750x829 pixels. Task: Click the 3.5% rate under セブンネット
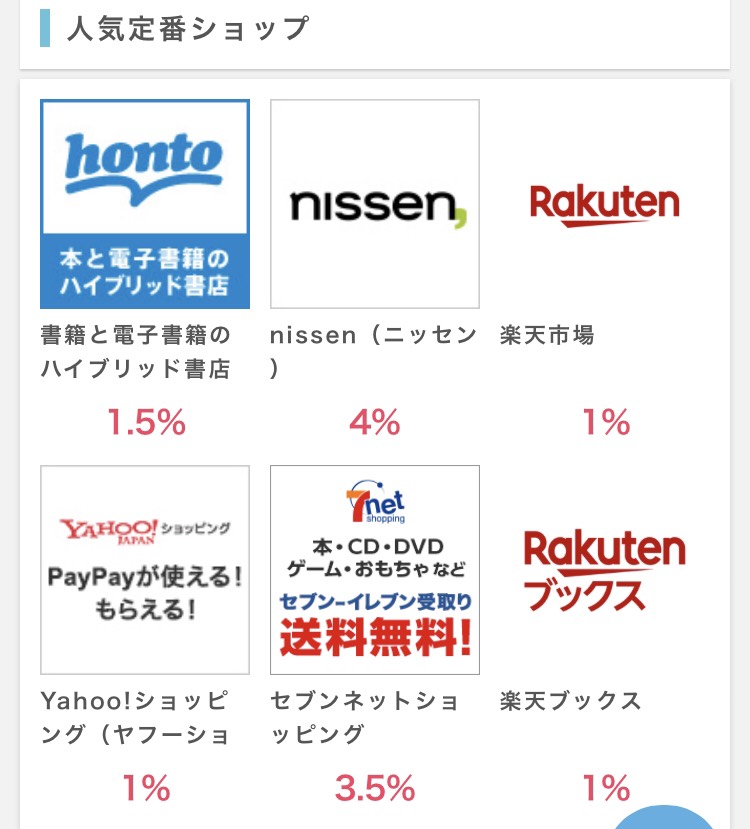tap(374, 788)
